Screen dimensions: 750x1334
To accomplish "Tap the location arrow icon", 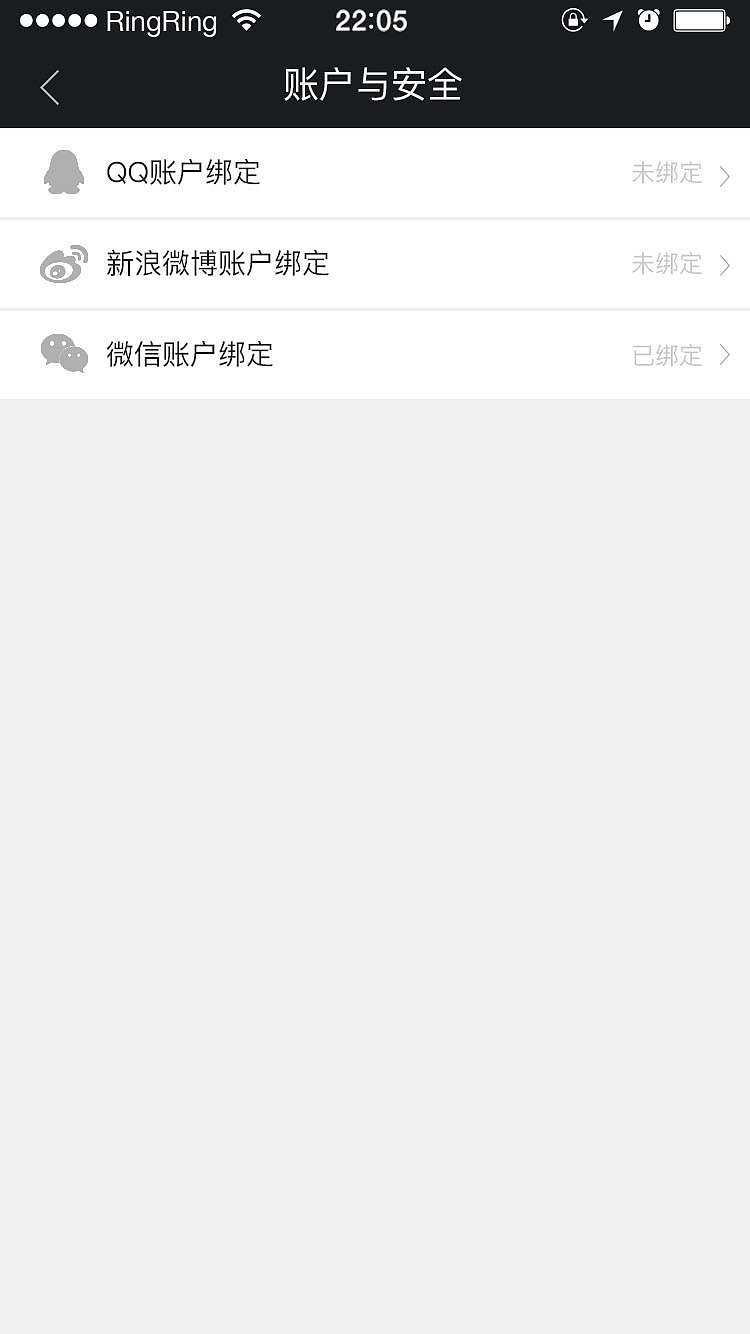I will click(613, 19).
